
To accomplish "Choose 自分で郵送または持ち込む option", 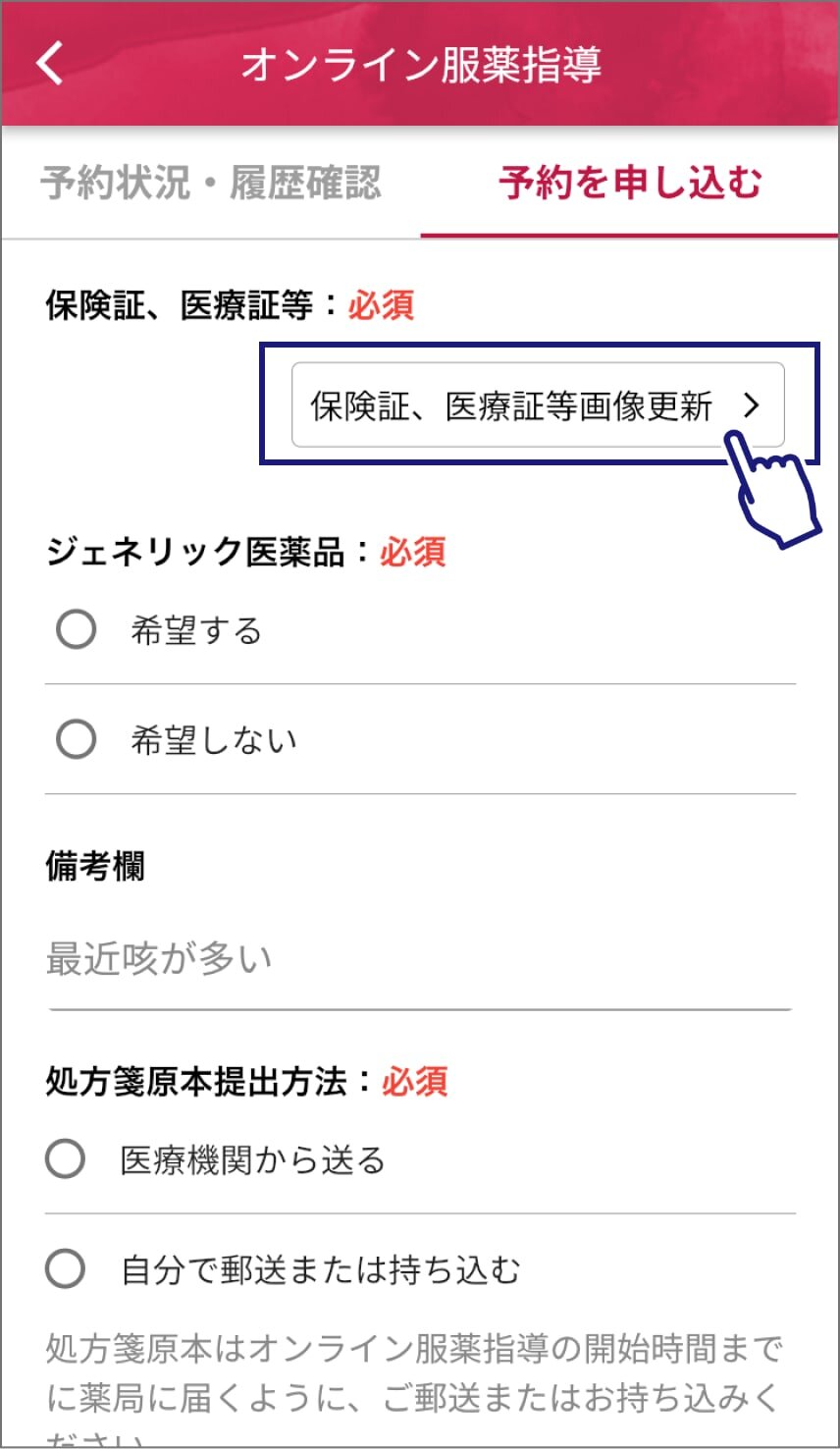I will point(420,1270).
